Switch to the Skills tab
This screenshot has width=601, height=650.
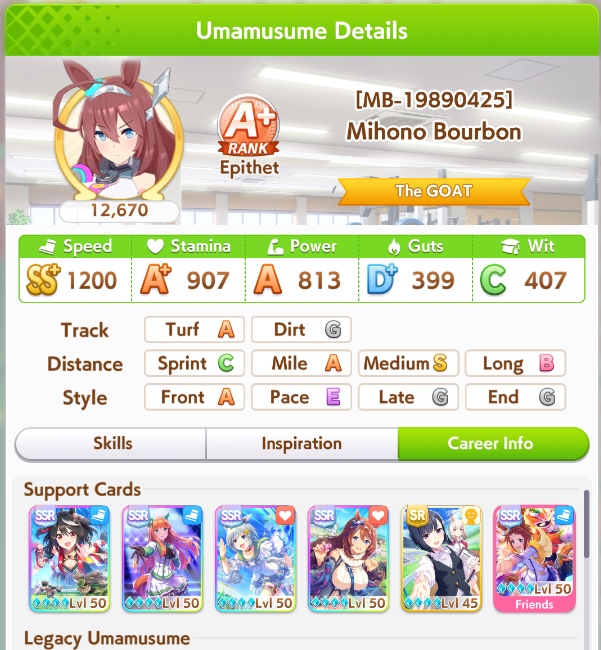[111, 444]
